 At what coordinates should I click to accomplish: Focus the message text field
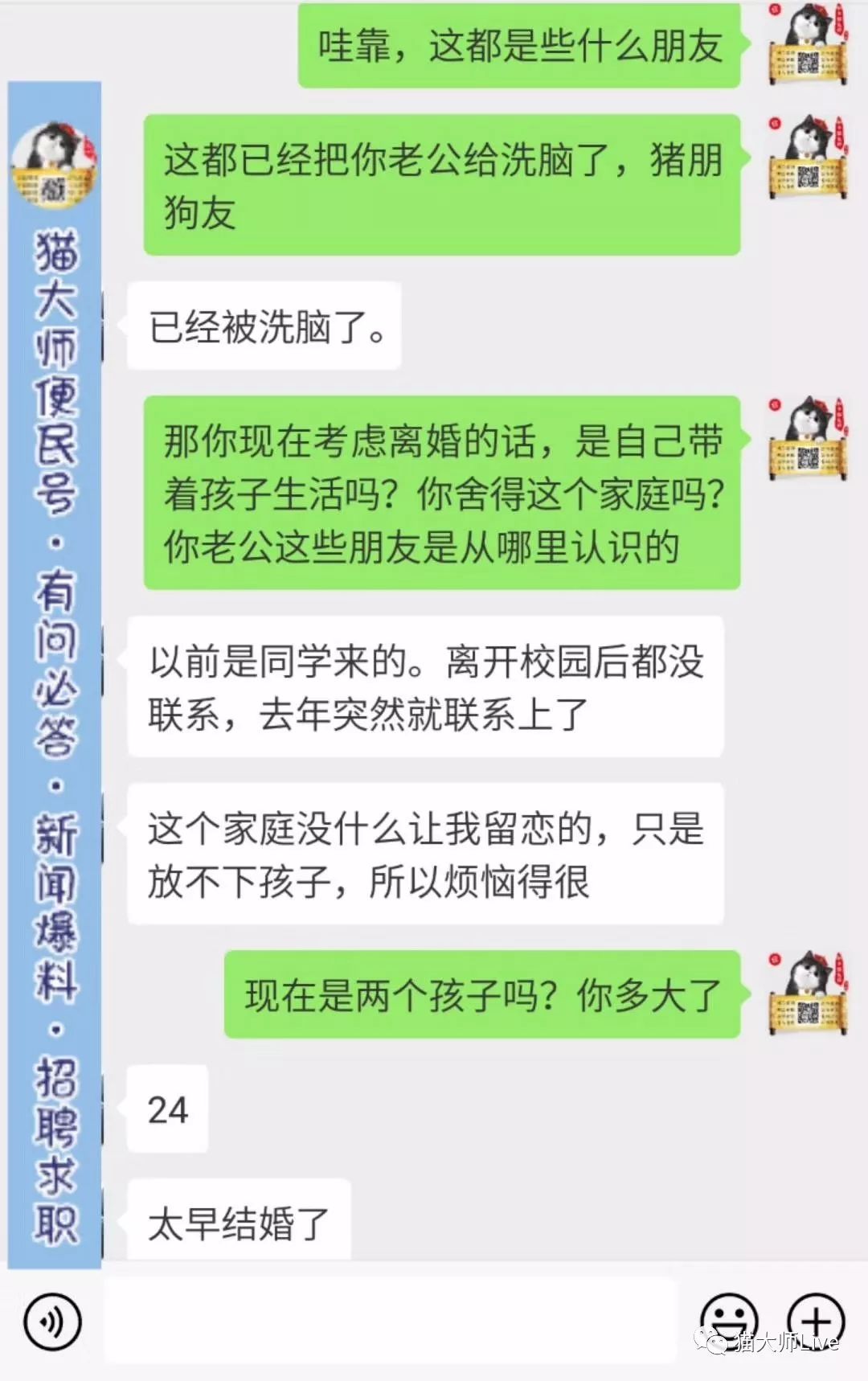tap(390, 1321)
